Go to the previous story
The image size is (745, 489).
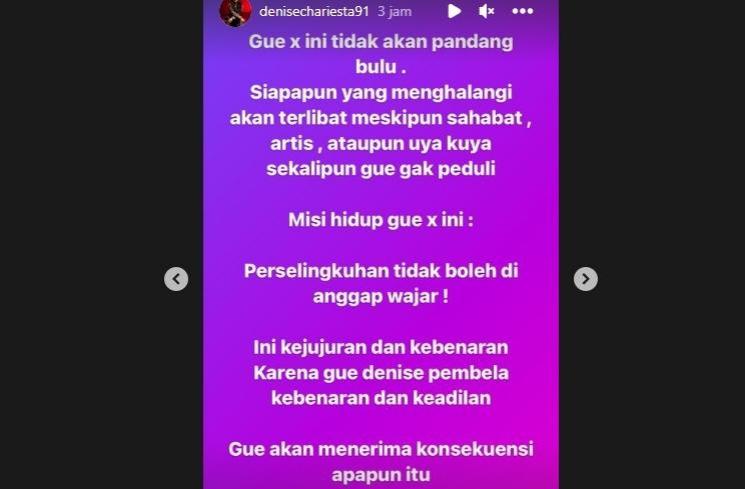click(176, 279)
